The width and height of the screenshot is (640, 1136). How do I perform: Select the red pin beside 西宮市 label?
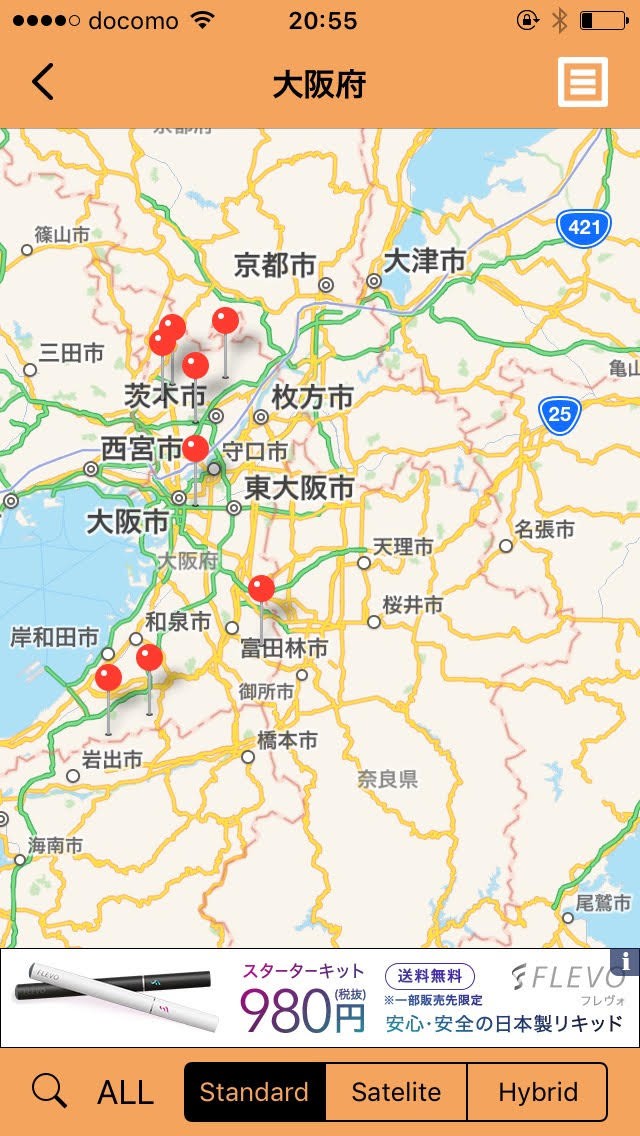pyautogui.click(x=195, y=449)
